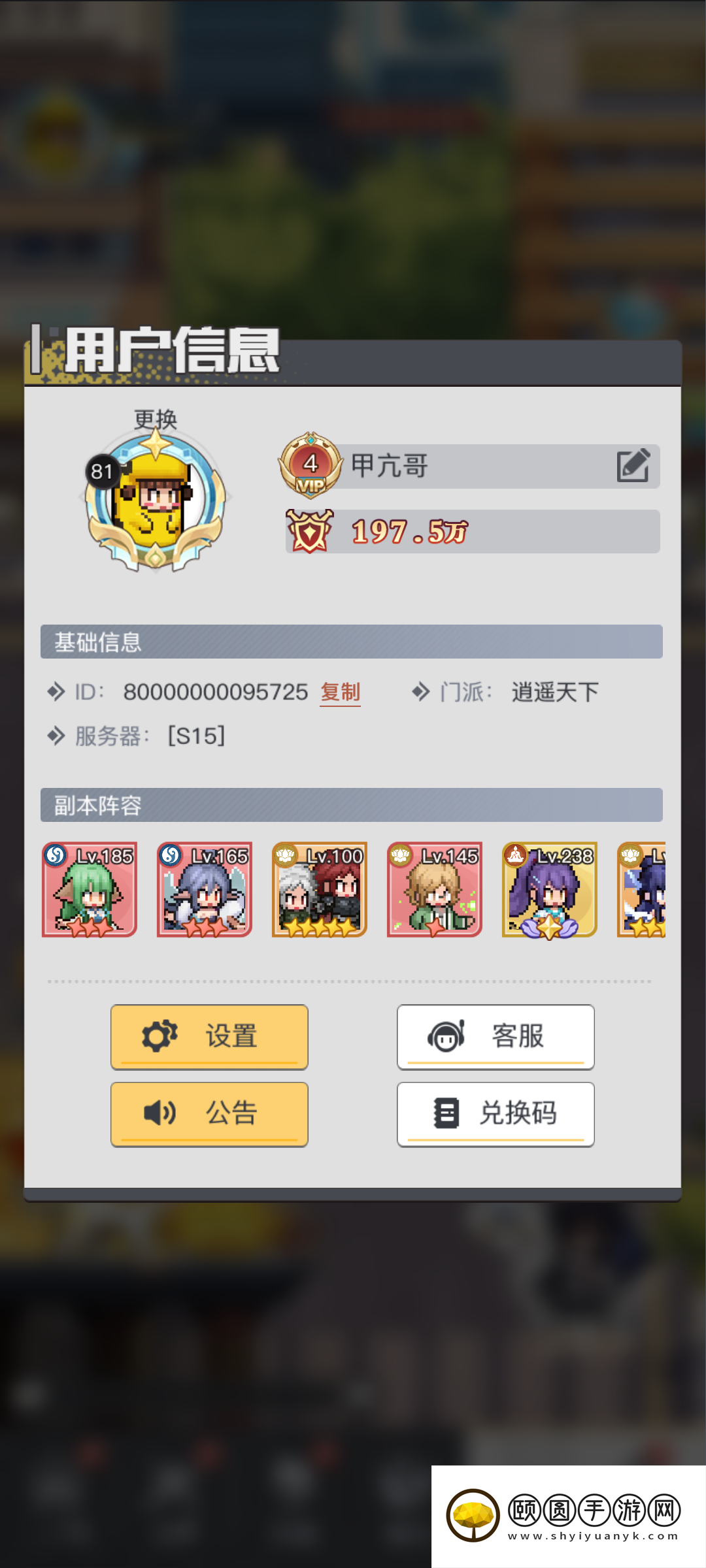Screen dimensions: 706x1568
Task: Open the Lv.100 duo hero card
Action: point(320,889)
